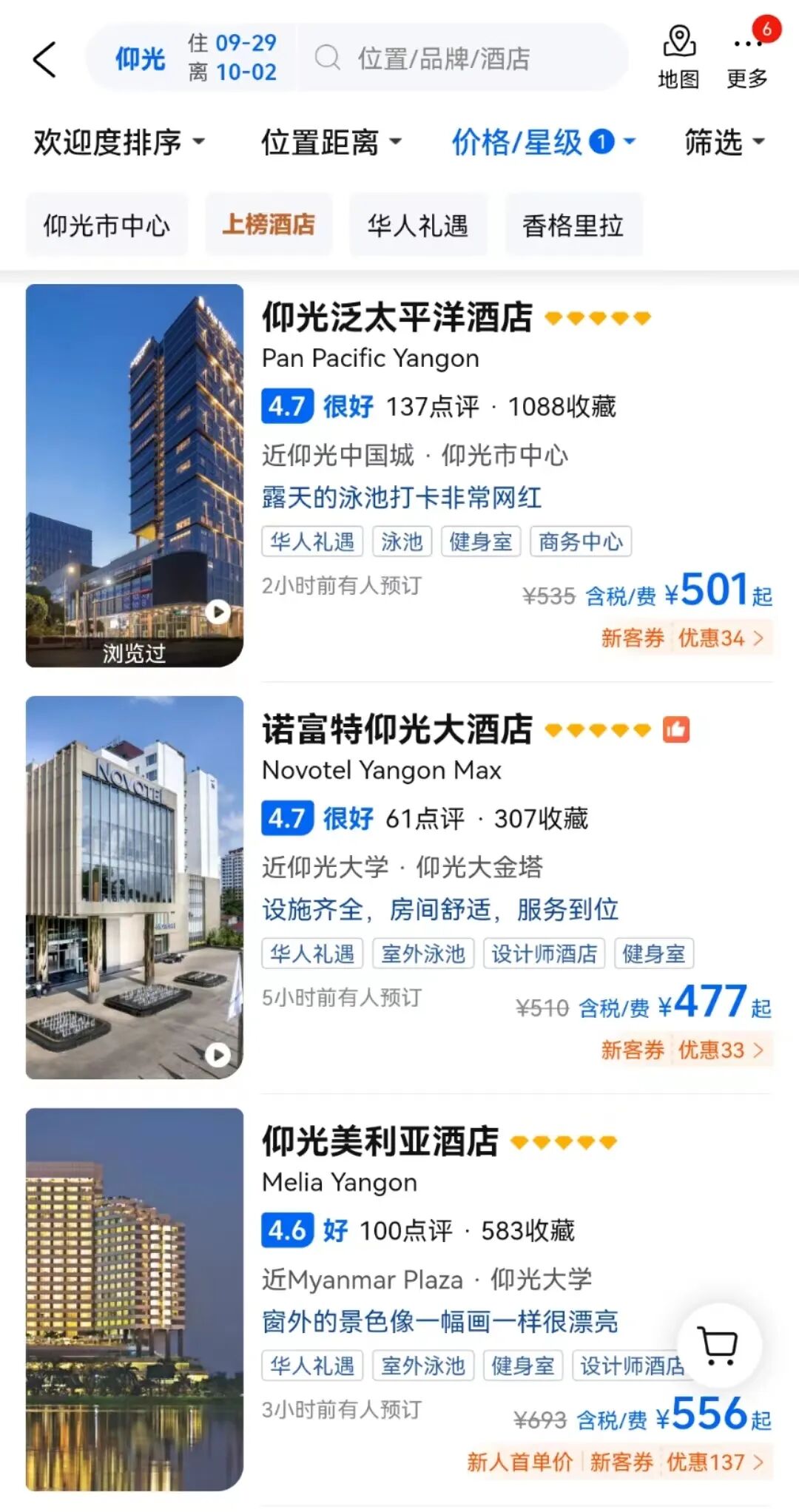Open the 价格/星级 filter dropdown

543,142
